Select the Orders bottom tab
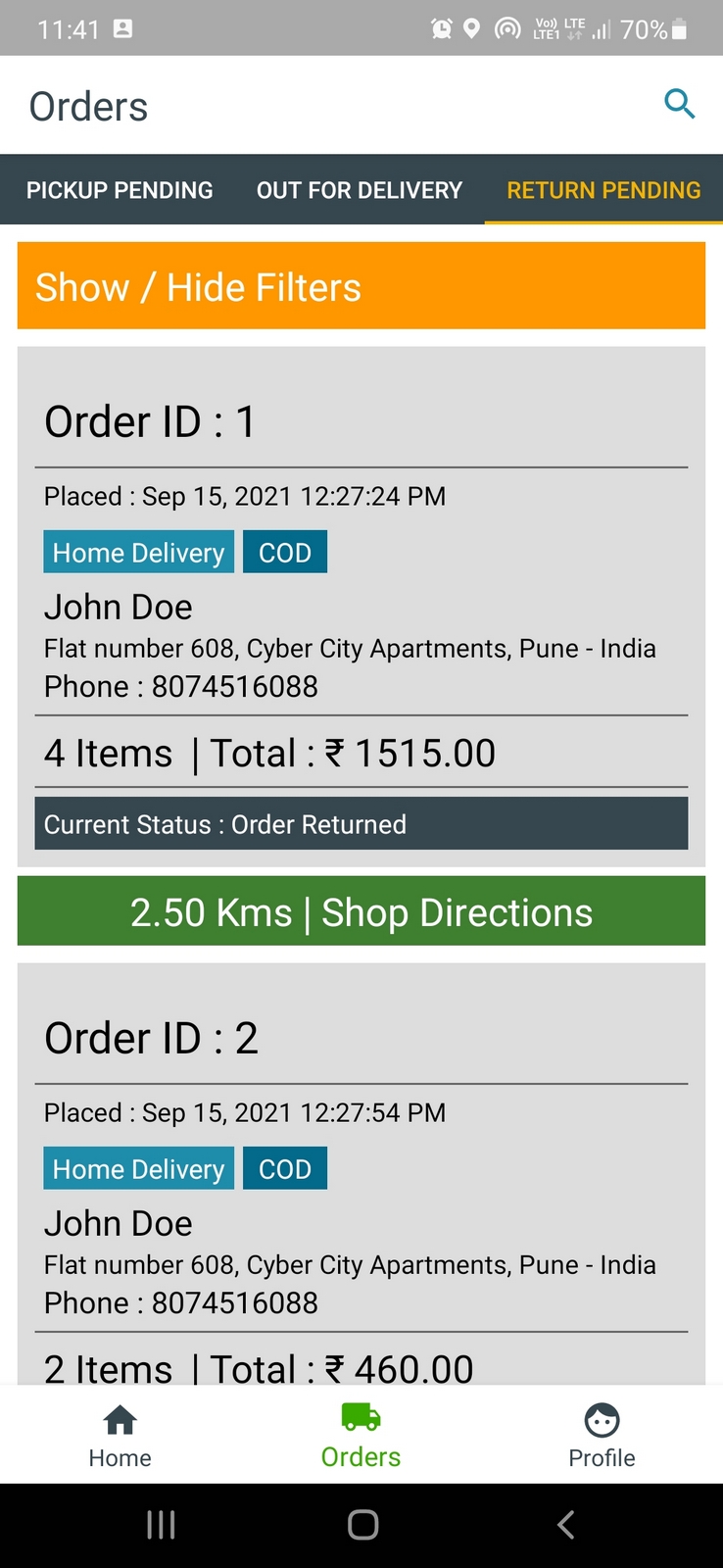Screen dimensions: 723x1568 point(361,1436)
